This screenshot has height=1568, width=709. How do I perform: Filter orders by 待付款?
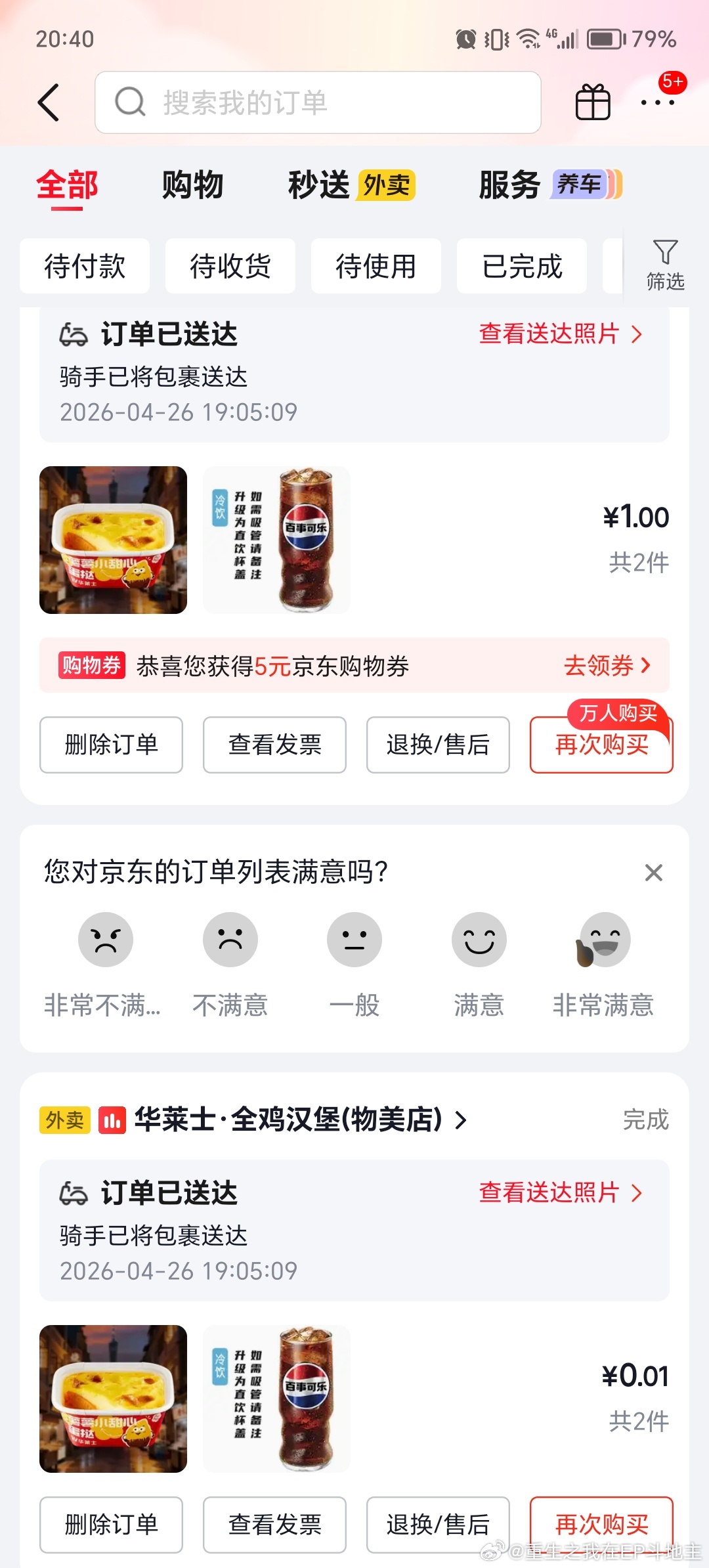(85, 266)
